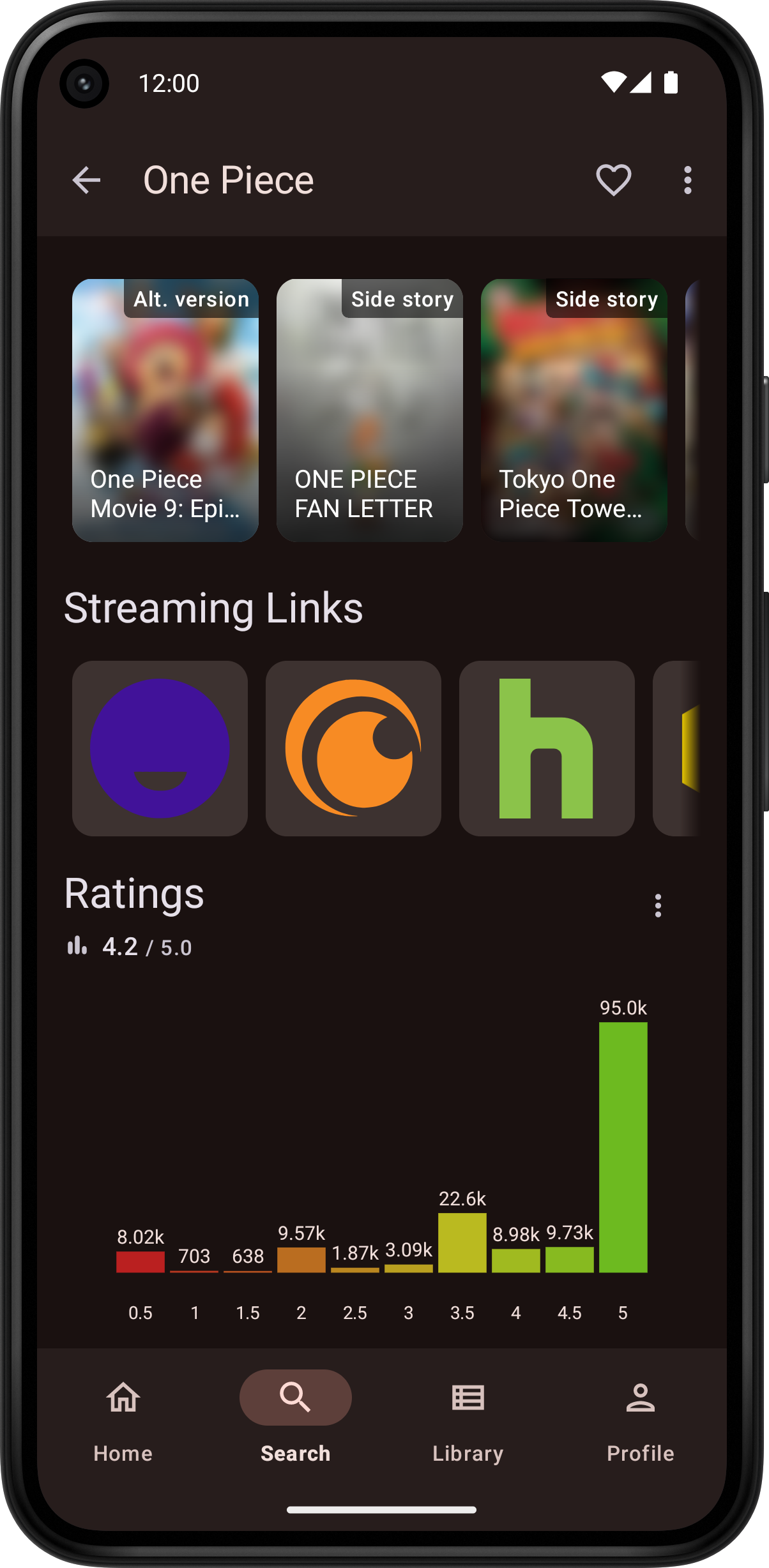This screenshot has width=769, height=1568.
Task: Open ONE PIECE FAN LETTER side story
Action: (x=369, y=410)
